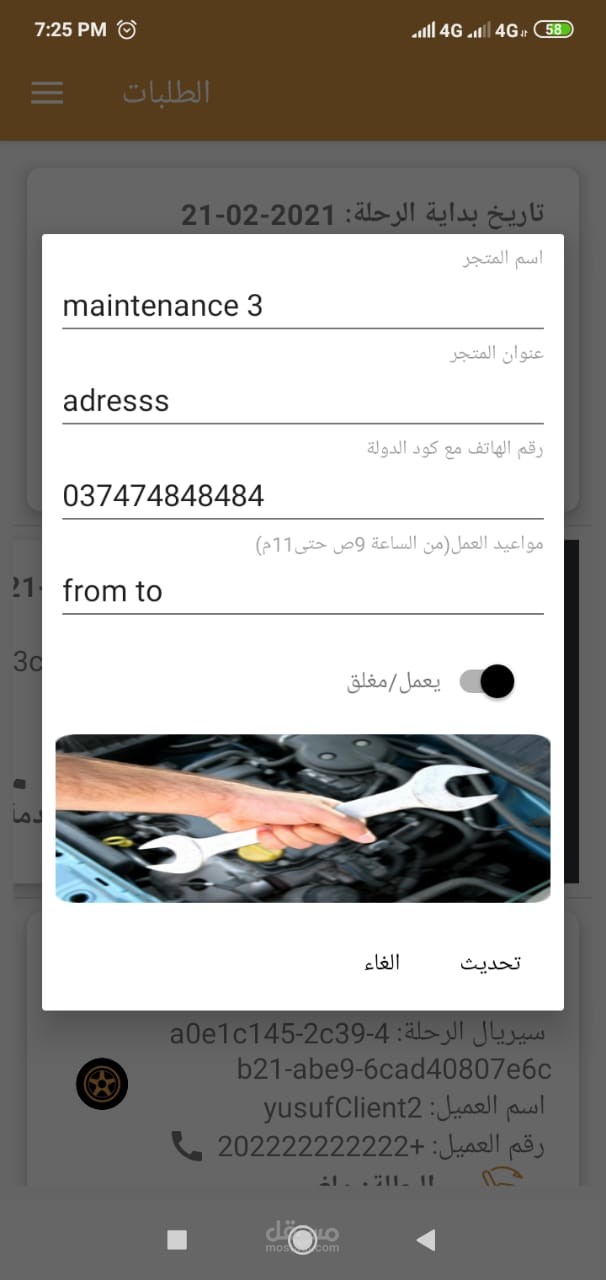The width and height of the screenshot is (606, 1280).
Task: Tap the store image with the wrench
Action: (302, 818)
